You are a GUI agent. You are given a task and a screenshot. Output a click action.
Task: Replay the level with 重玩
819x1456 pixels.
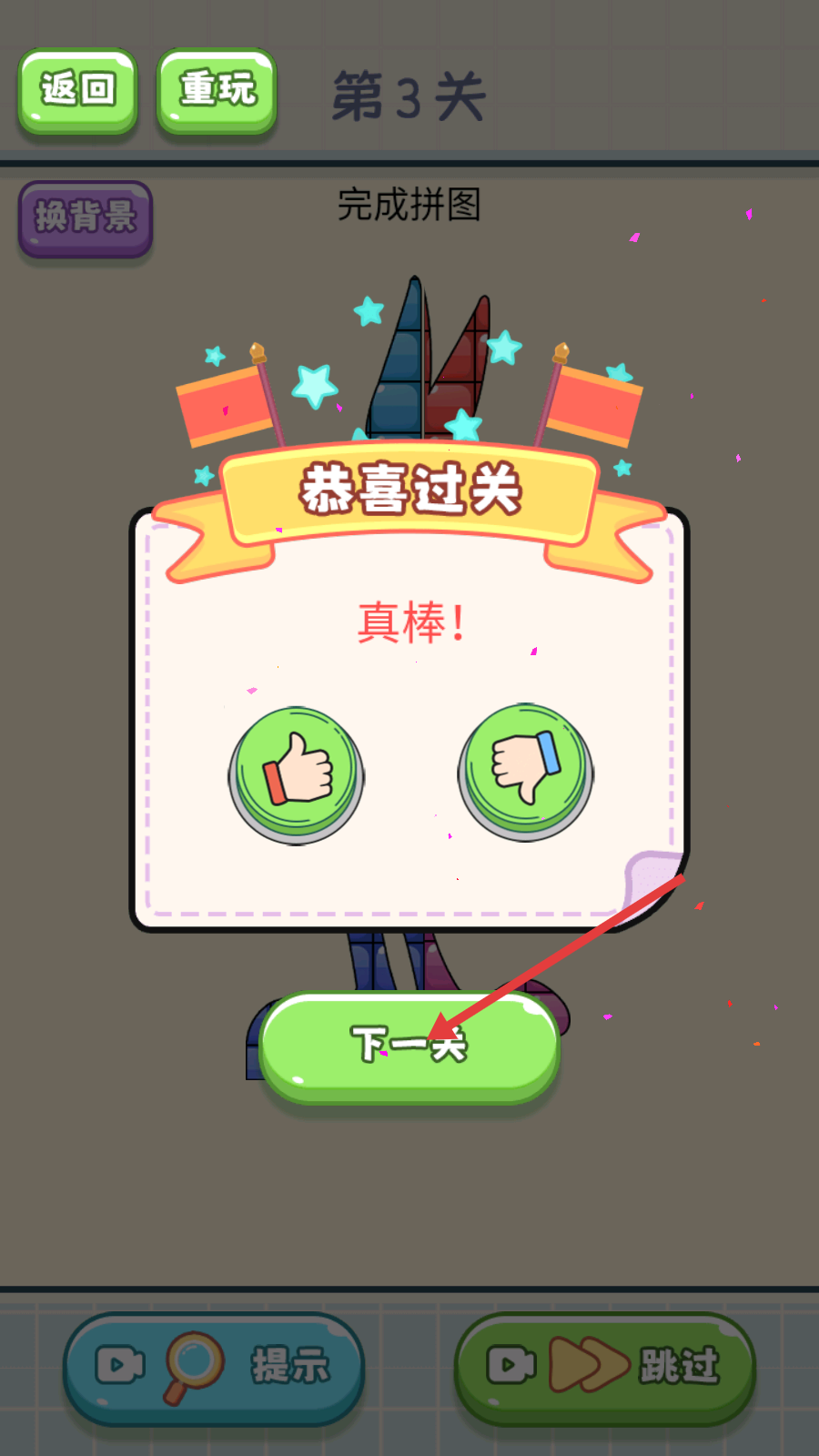(x=217, y=90)
